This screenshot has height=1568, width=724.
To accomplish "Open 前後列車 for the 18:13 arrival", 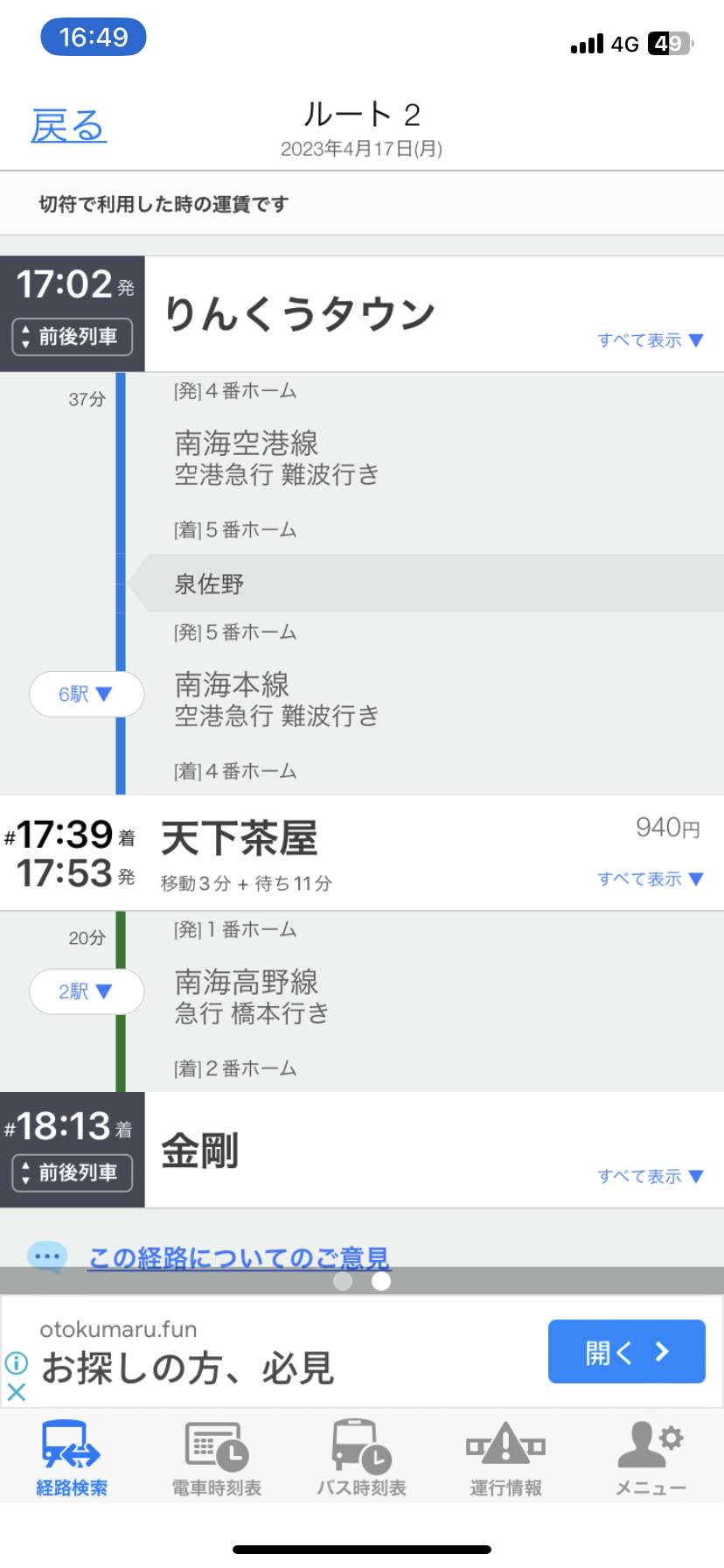I will 73,1172.
